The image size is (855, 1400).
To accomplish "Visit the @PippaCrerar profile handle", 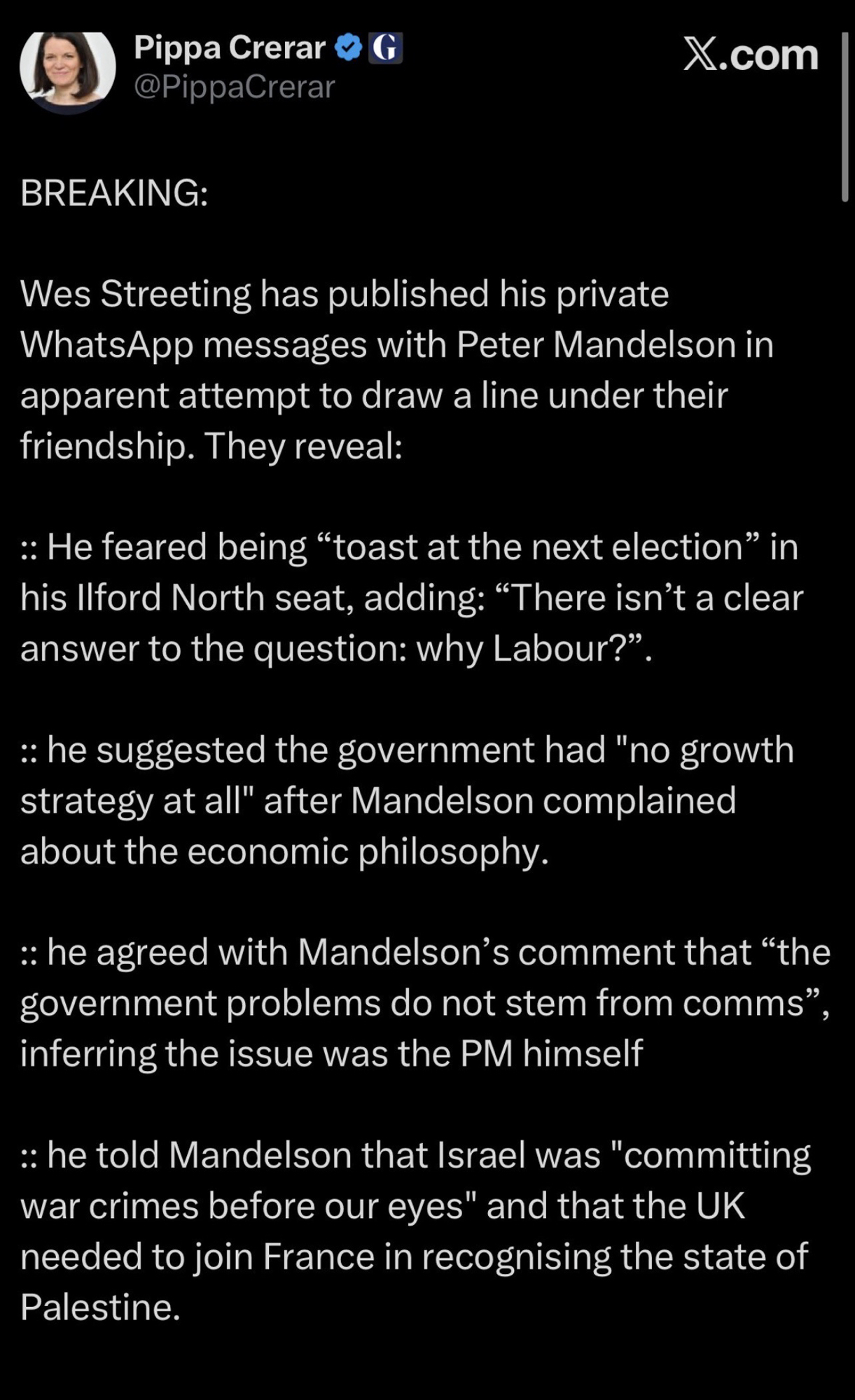I will [234, 87].
